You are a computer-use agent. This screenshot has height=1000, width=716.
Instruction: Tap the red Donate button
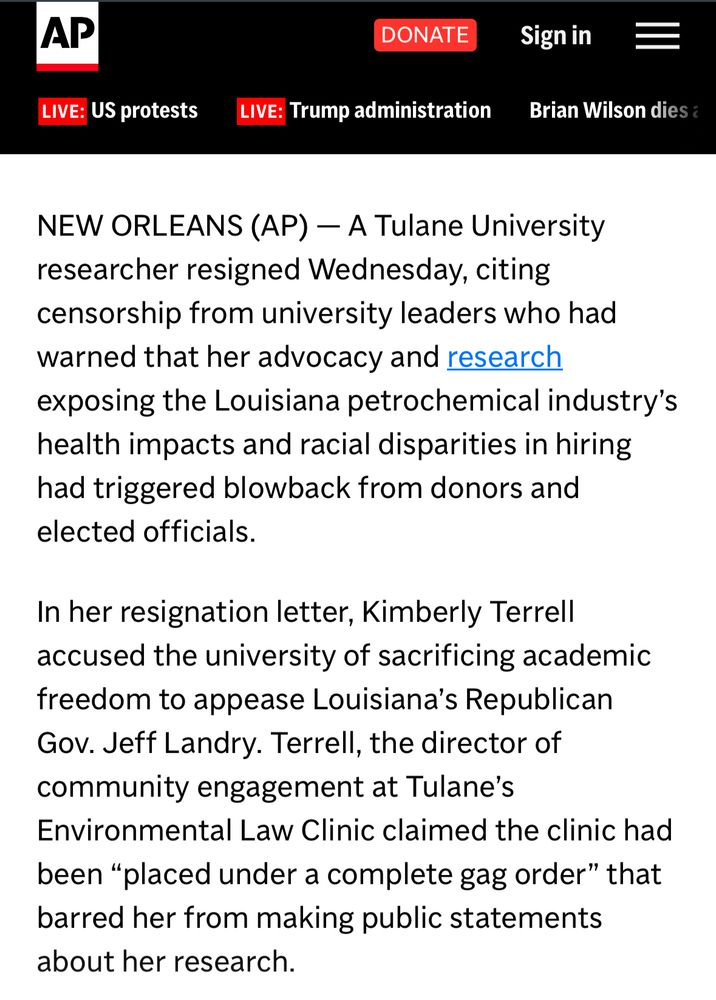[425, 36]
